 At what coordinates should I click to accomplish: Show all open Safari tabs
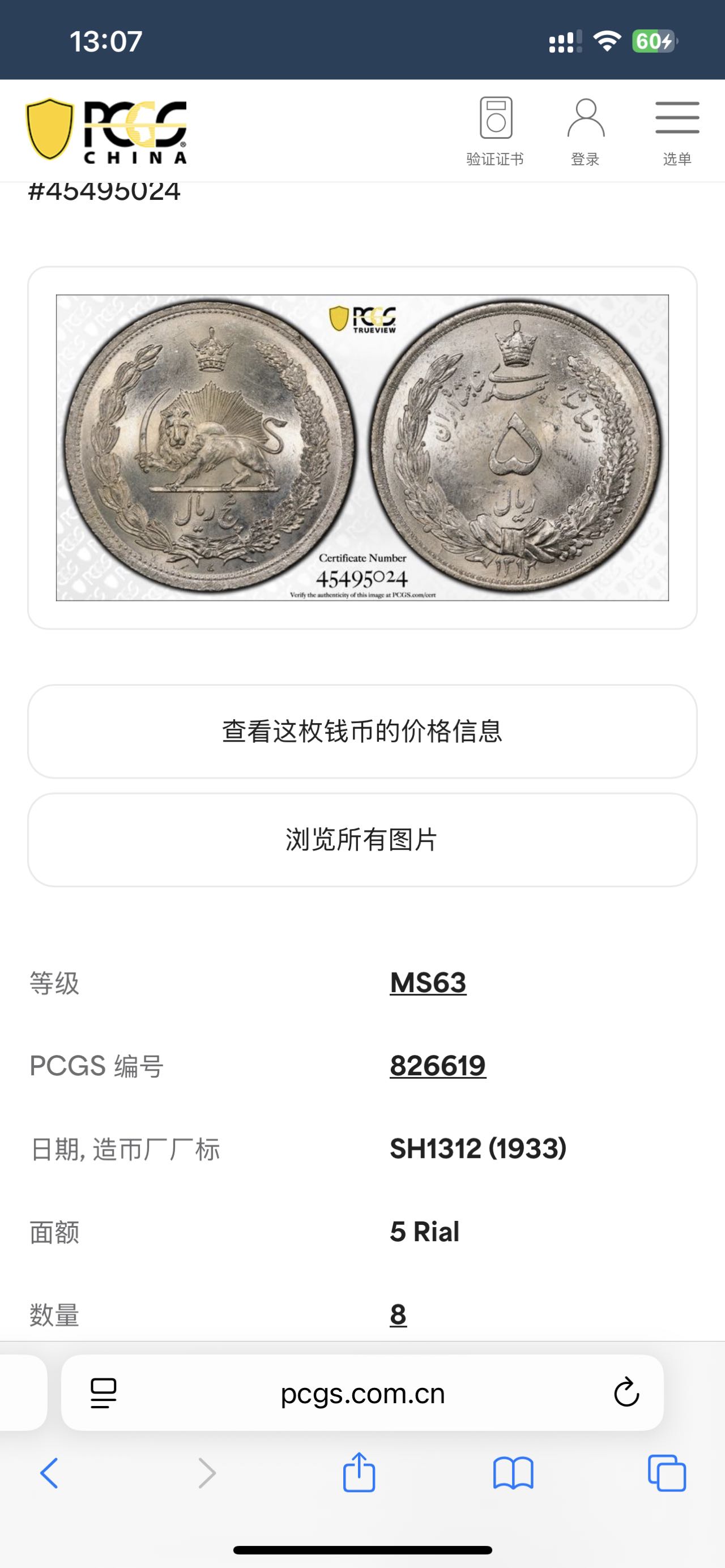click(667, 1473)
